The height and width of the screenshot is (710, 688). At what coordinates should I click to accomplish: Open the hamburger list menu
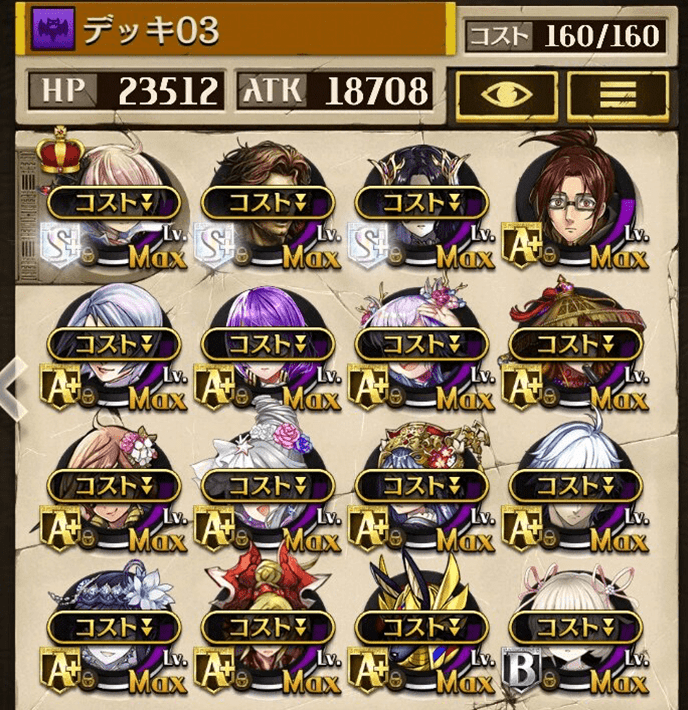[616, 94]
